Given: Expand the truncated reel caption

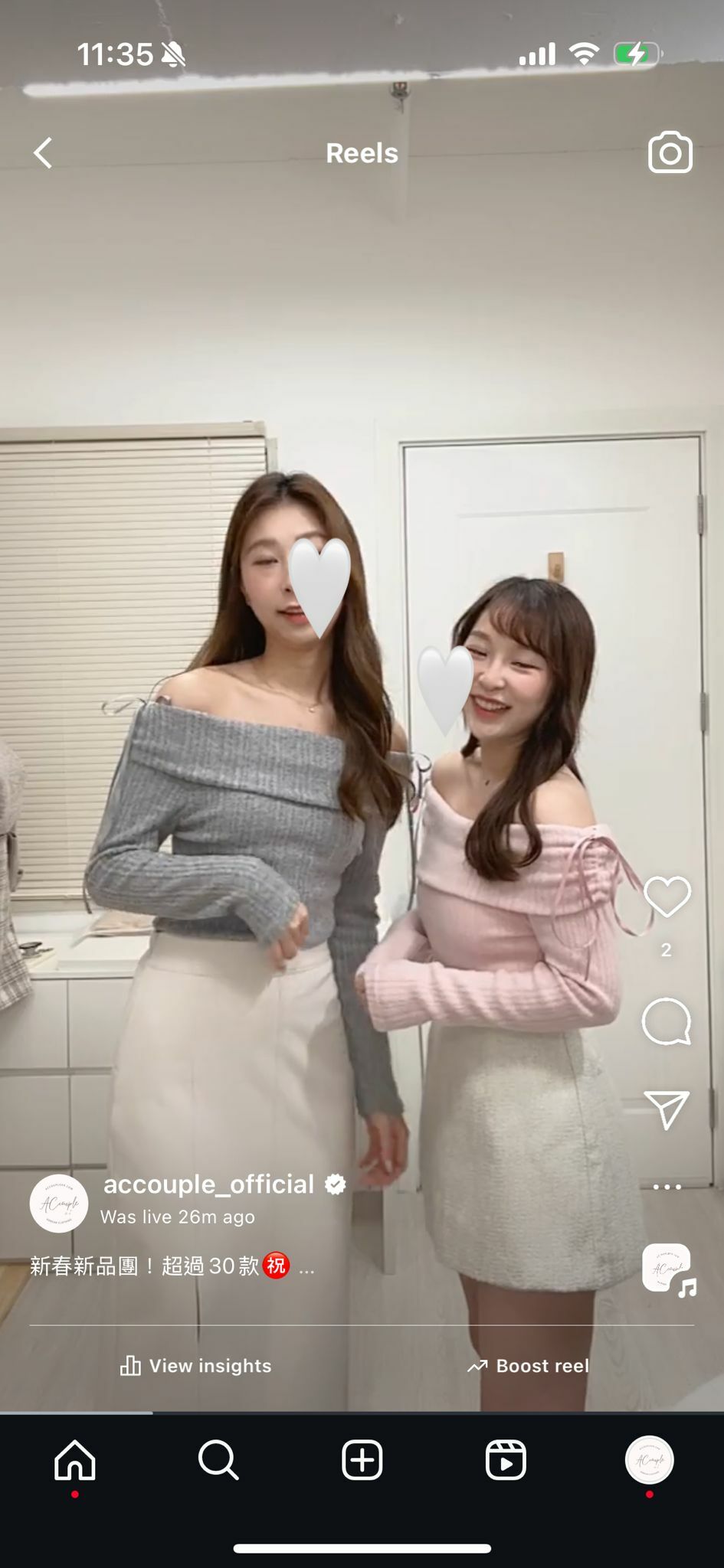Looking at the screenshot, I should (x=306, y=1268).
